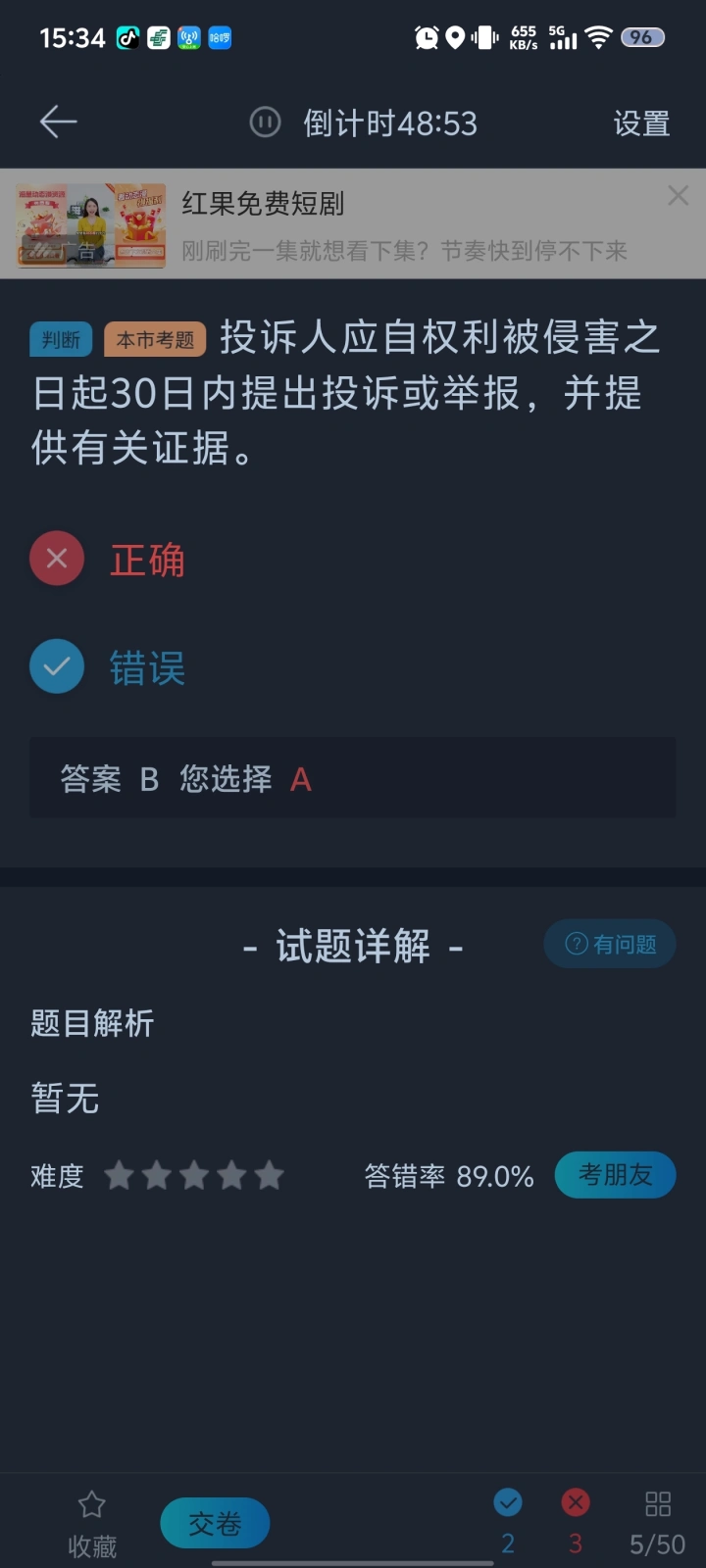Open 设置 in the top bar
The image size is (706, 1568).
641,123
